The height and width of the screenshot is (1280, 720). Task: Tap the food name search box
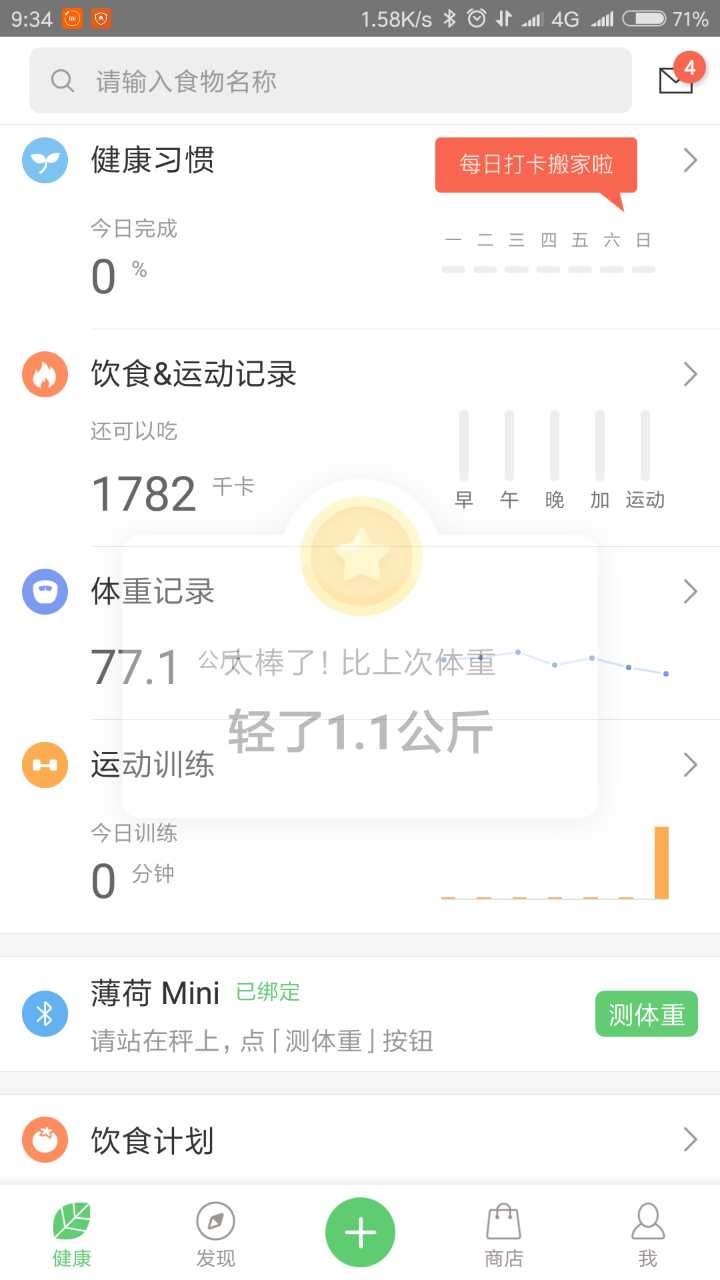tap(330, 81)
